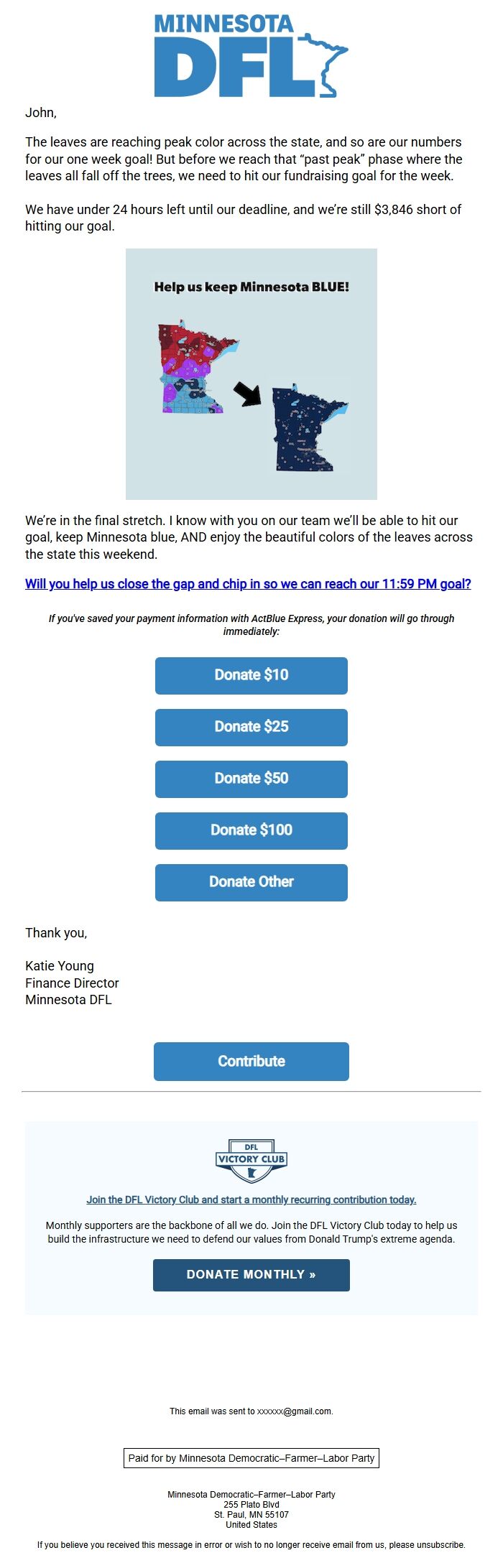This screenshot has width=503, height=1568.
Task: Choose the Donate $50 option
Action: pos(251,779)
